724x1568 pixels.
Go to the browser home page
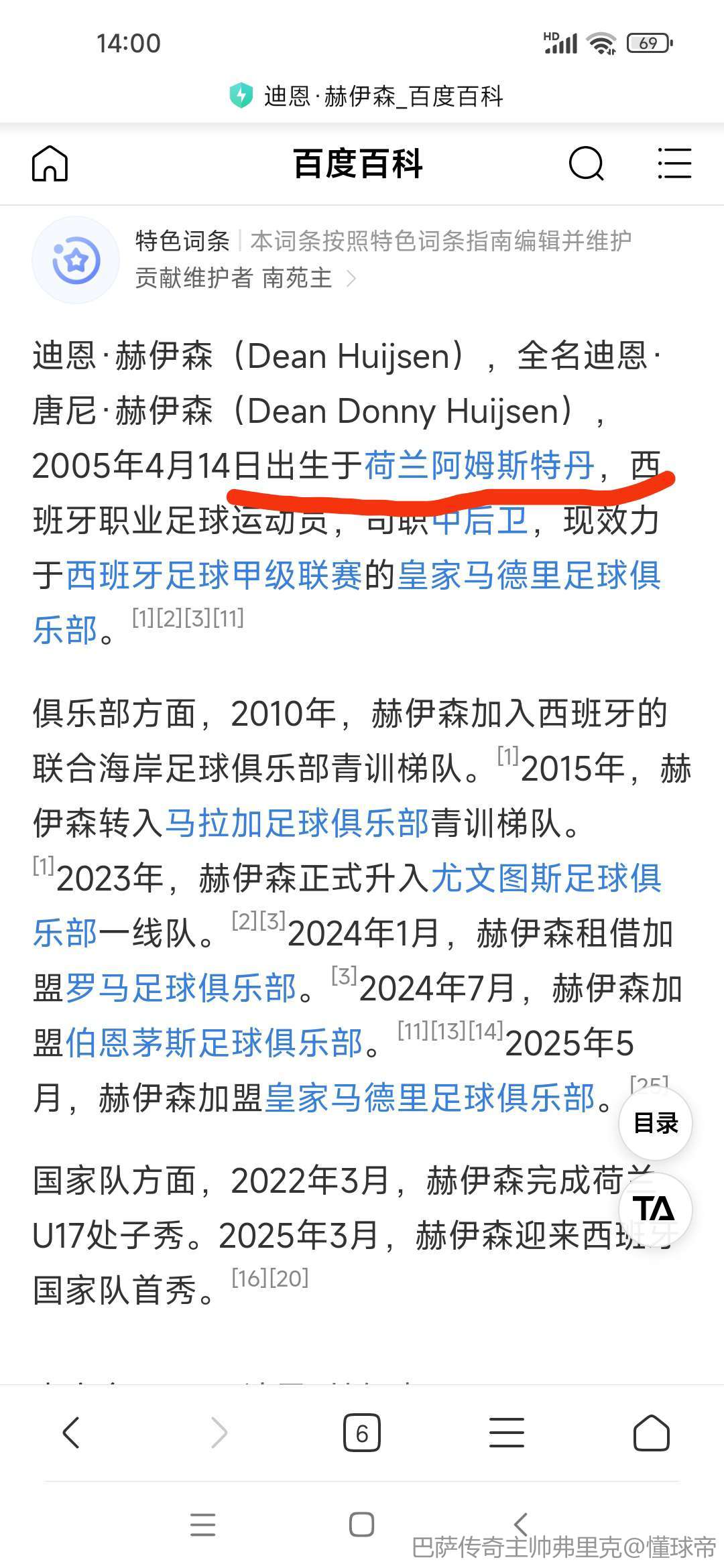click(651, 1433)
